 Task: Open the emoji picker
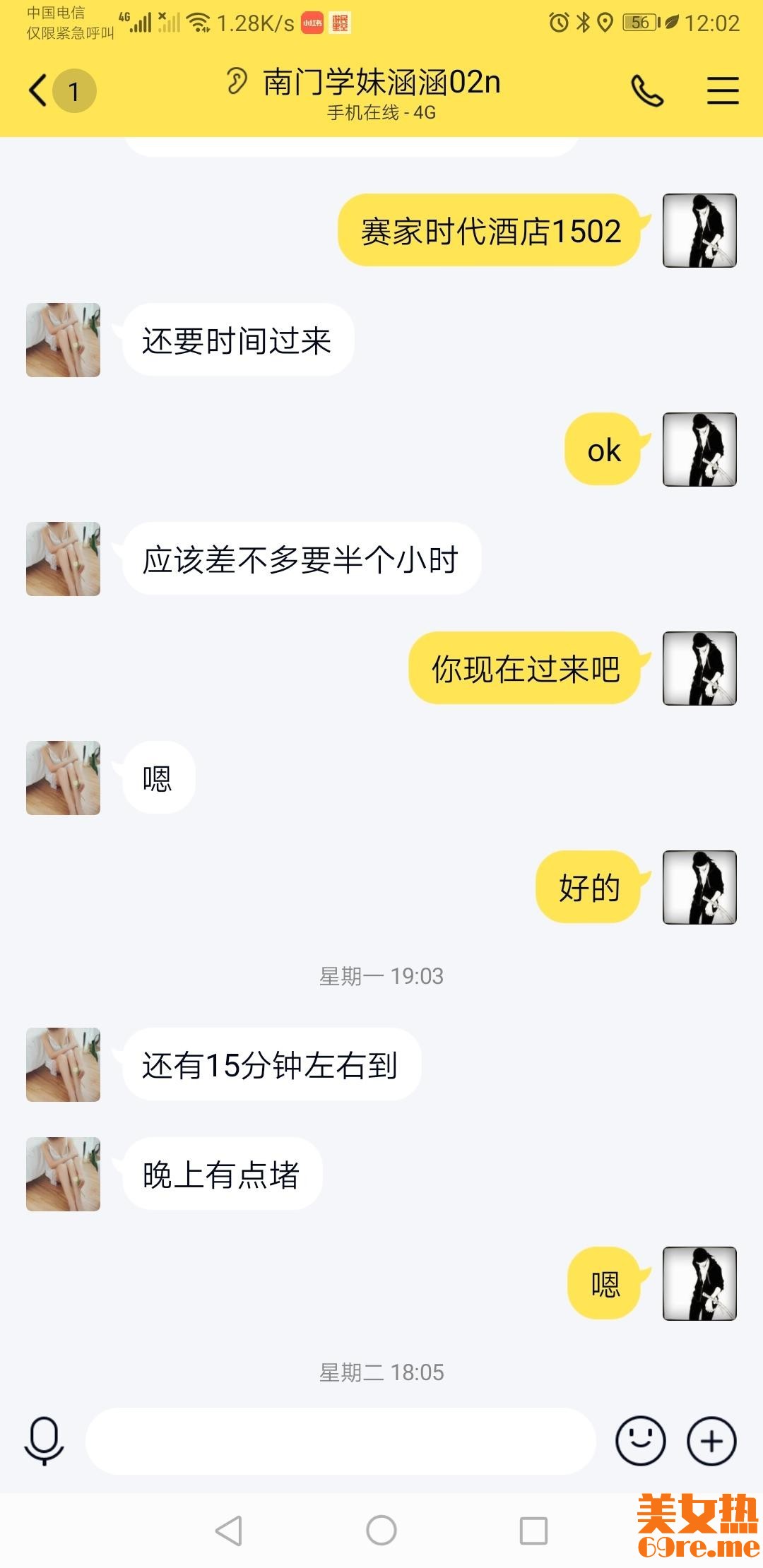click(640, 1441)
